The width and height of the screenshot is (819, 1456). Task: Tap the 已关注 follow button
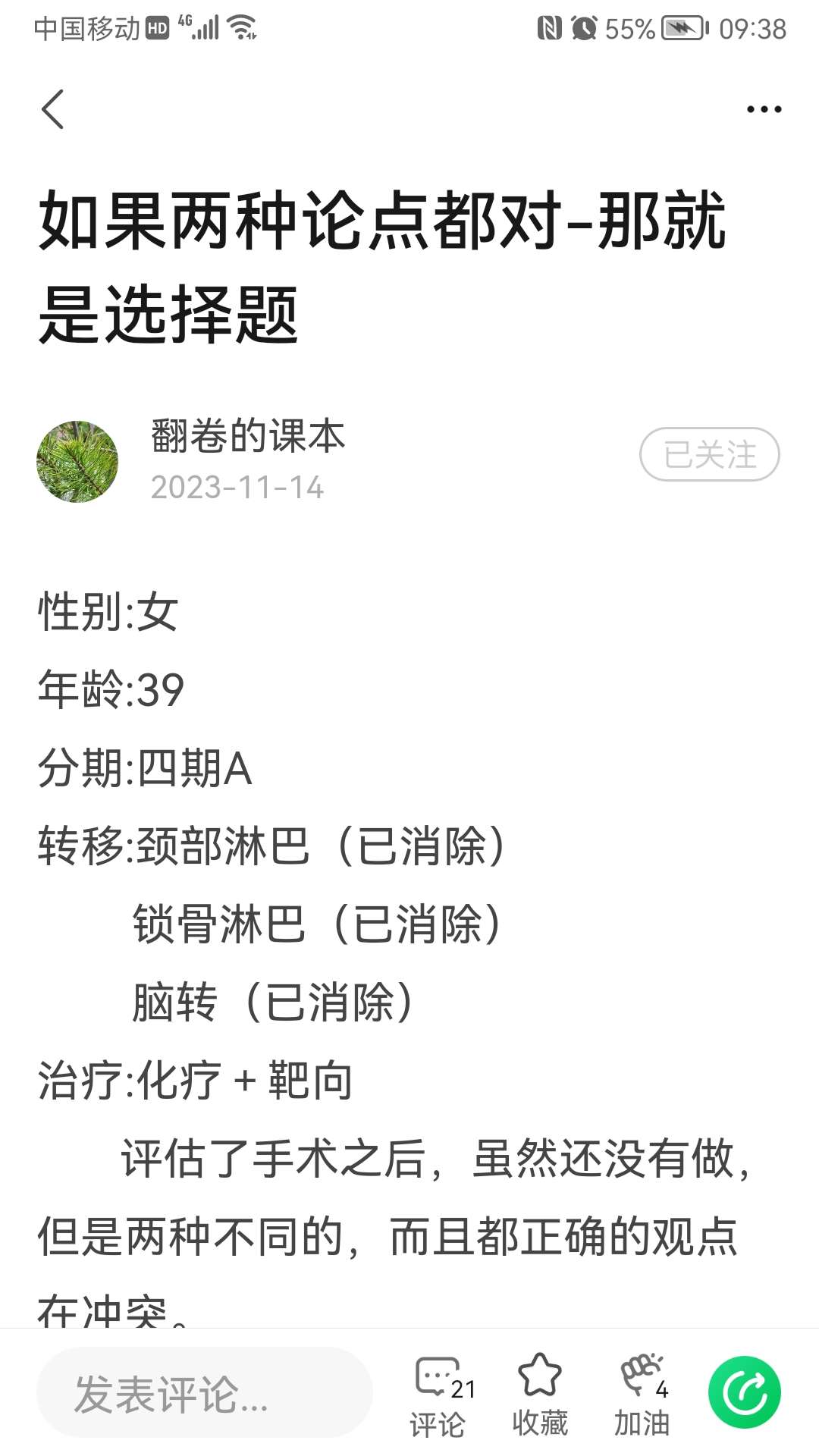coord(709,454)
